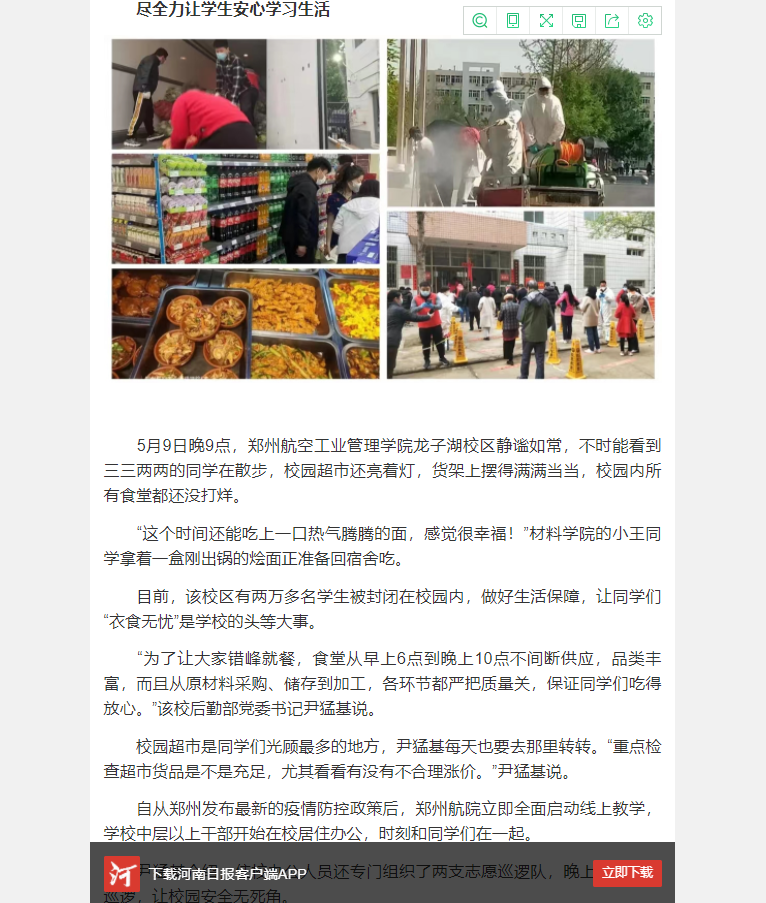
Task: Tap the 立即下载 download button
Action: 627,873
